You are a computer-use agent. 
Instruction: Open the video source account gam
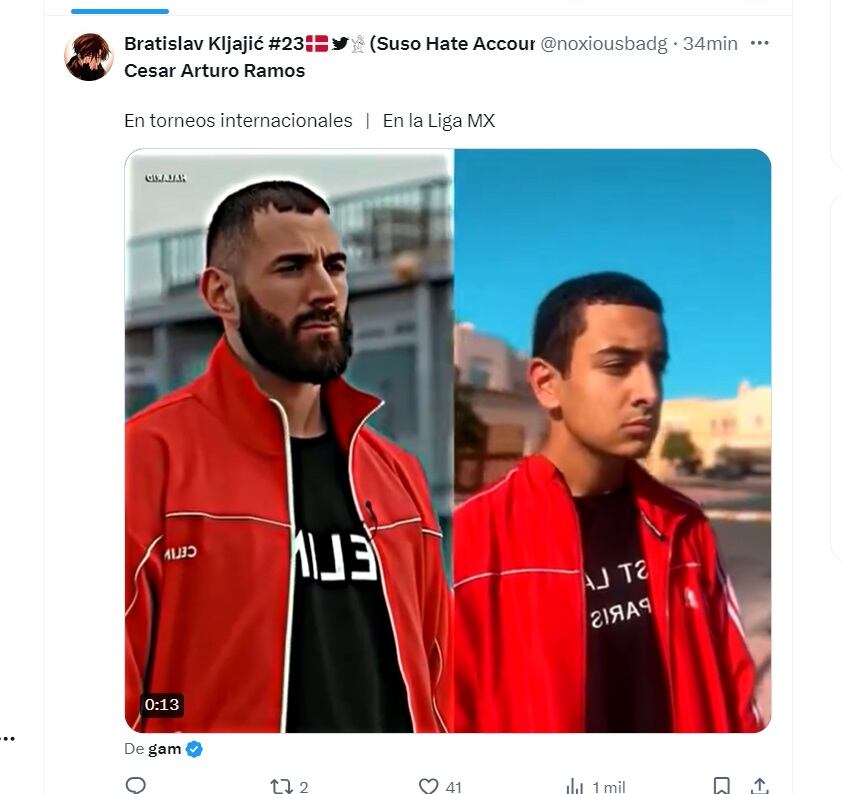pyautogui.click(x=165, y=749)
